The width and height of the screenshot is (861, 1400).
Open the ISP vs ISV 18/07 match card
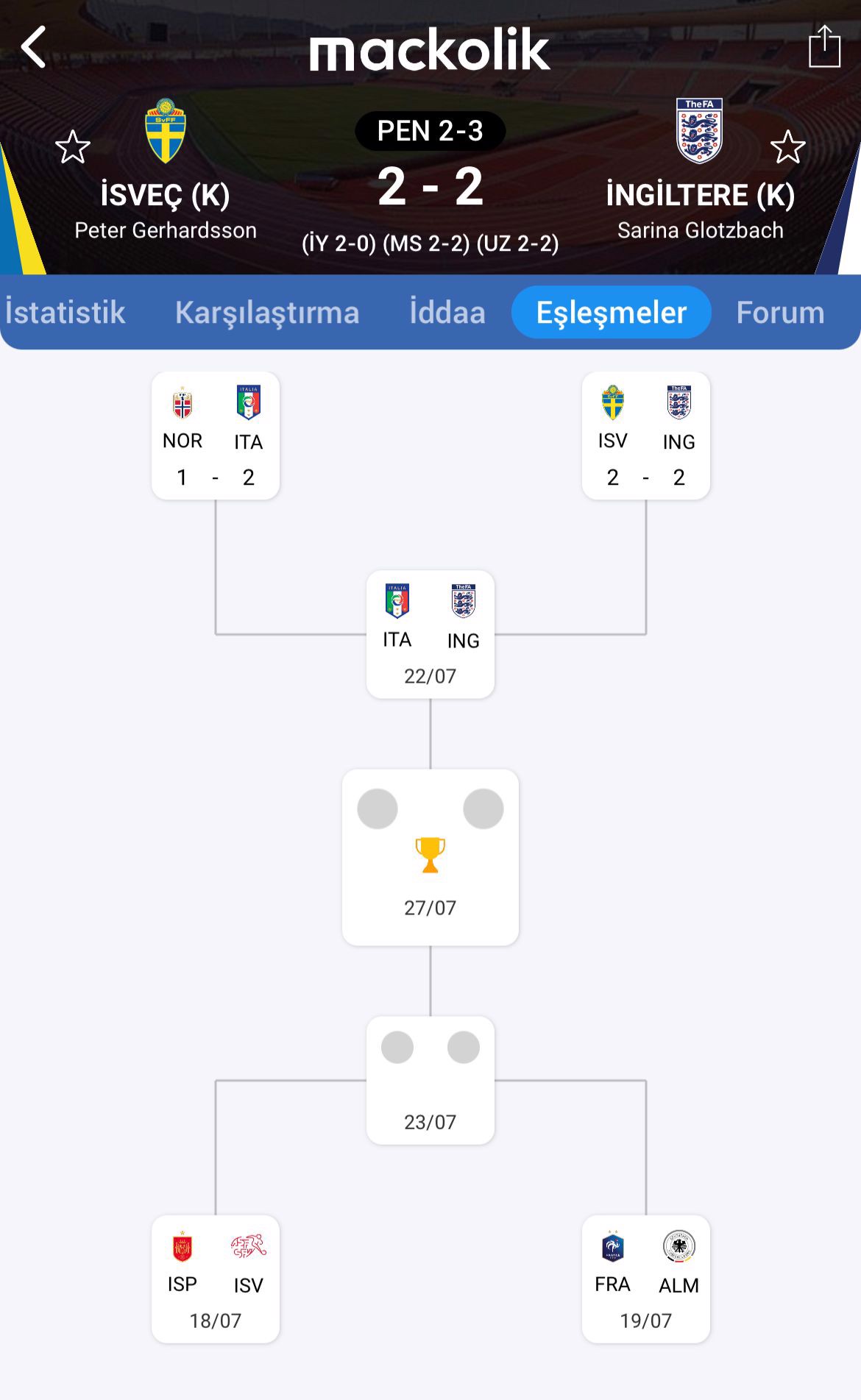tap(216, 1279)
